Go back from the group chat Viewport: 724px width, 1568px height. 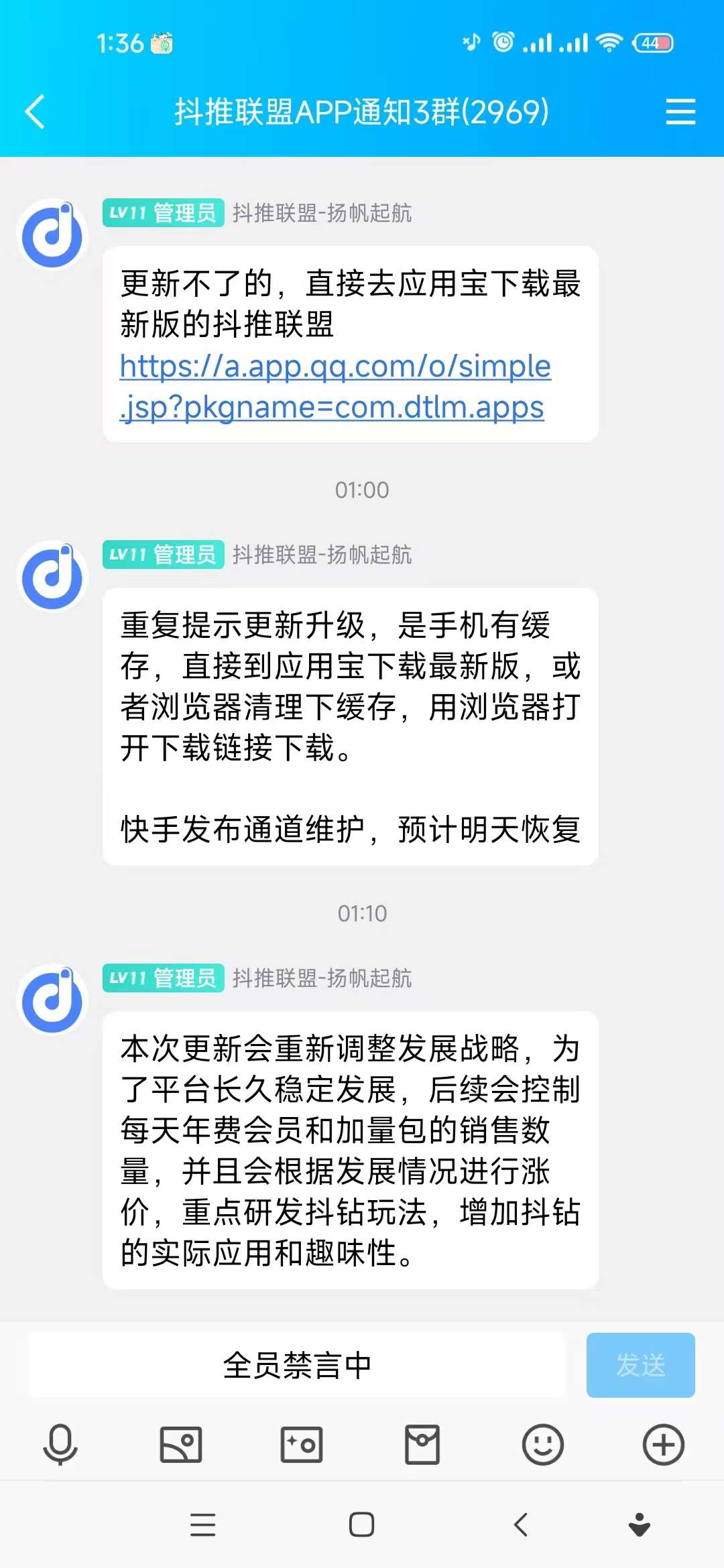(x=35, y=111)
